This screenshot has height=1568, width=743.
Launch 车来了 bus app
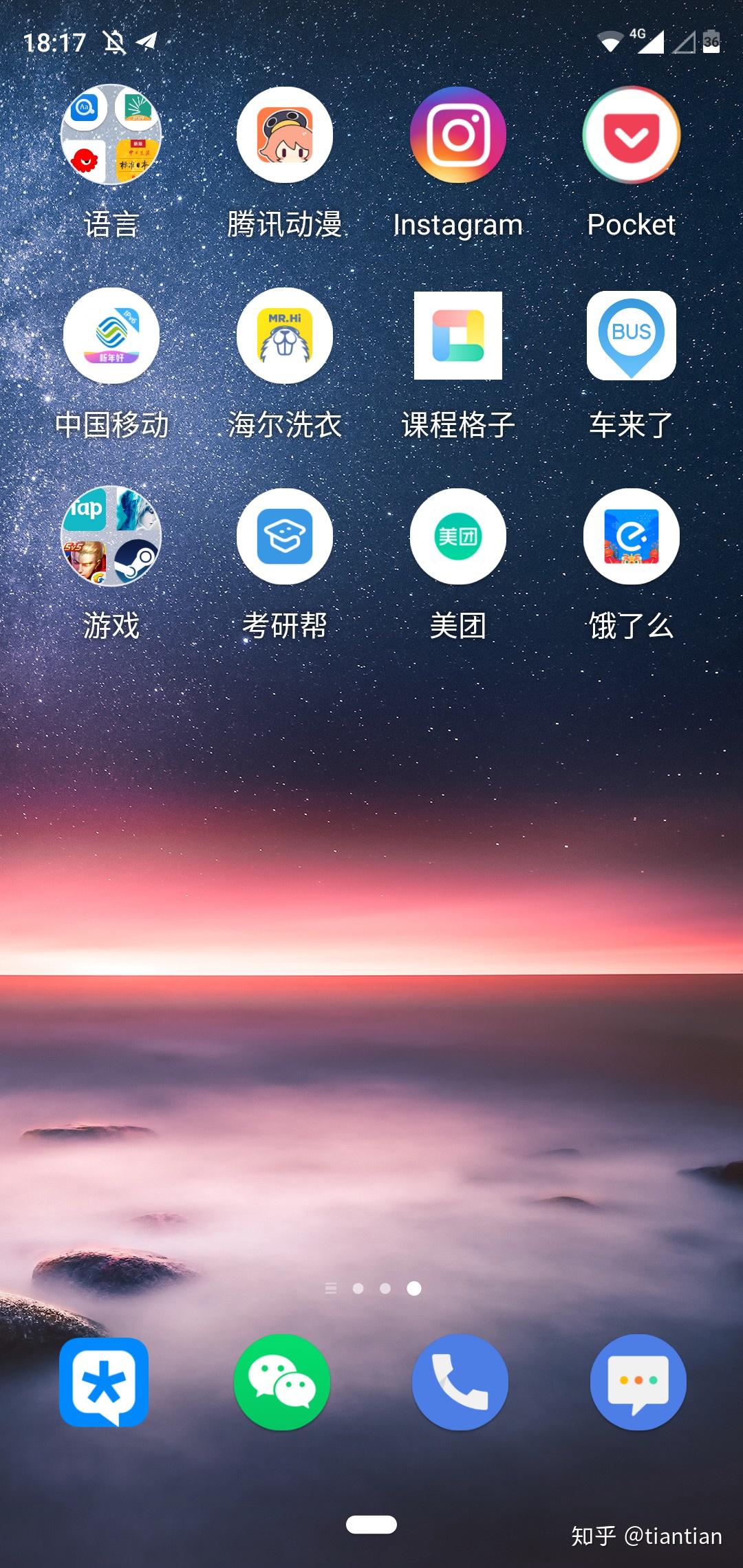click(x=632, y=336)
